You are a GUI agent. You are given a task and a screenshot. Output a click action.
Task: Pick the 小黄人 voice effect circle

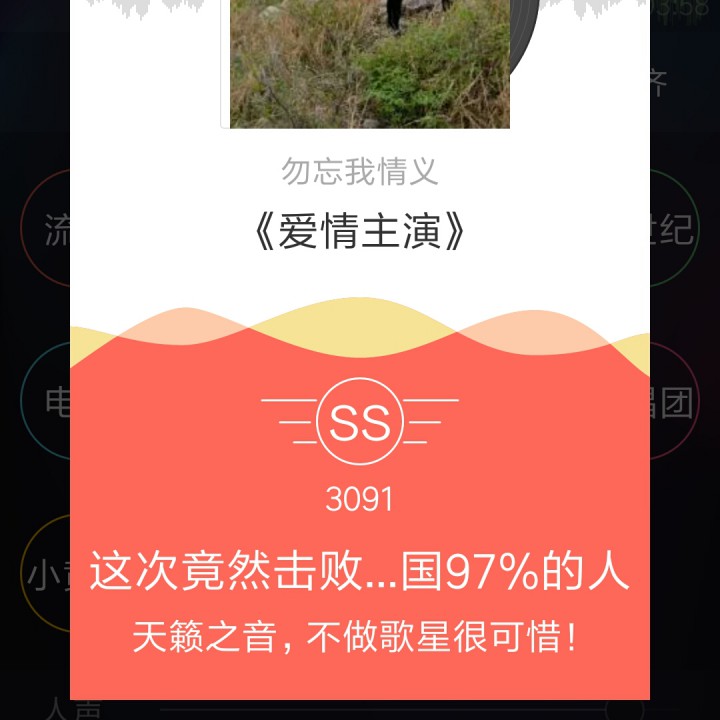(x=46, y=575)
